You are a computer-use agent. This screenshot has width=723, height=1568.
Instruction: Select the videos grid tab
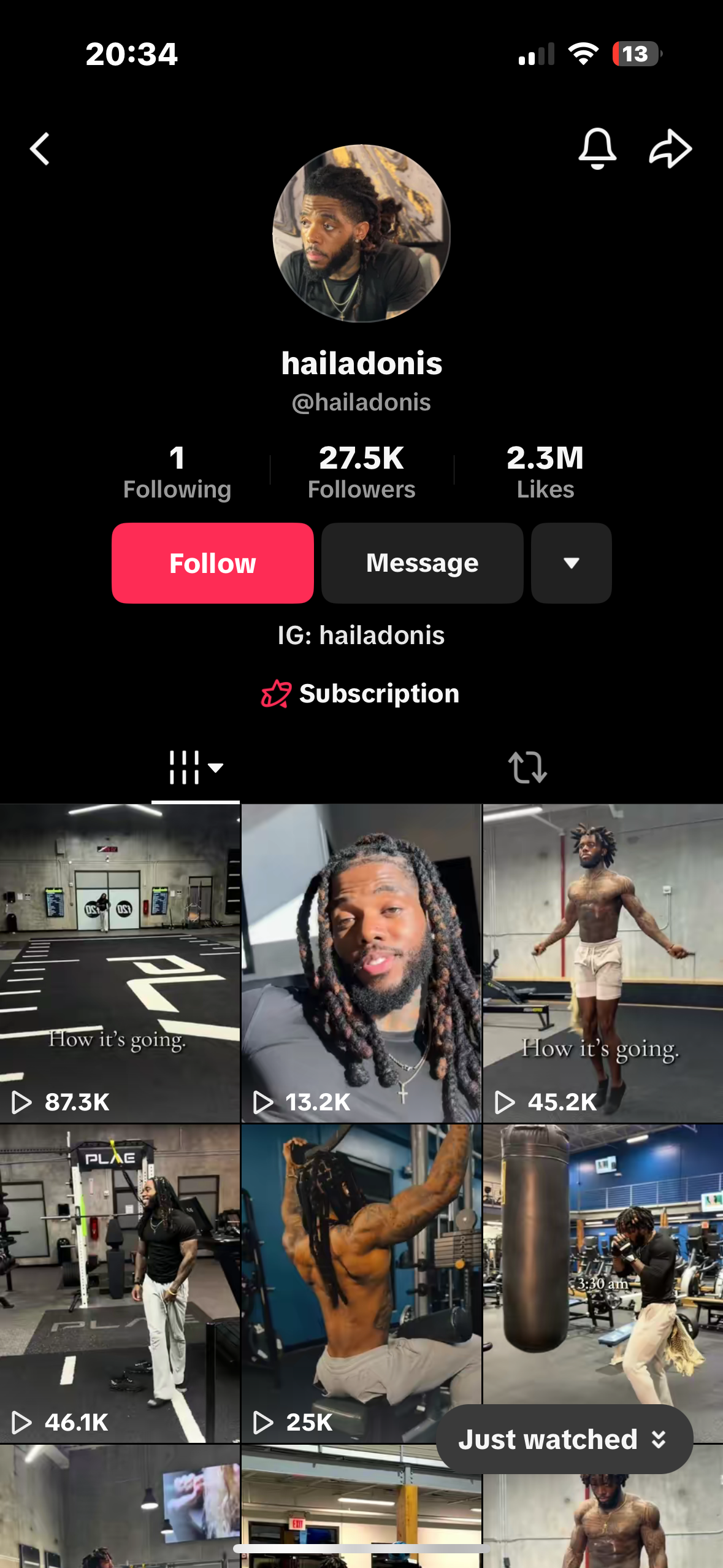point(195,767)
